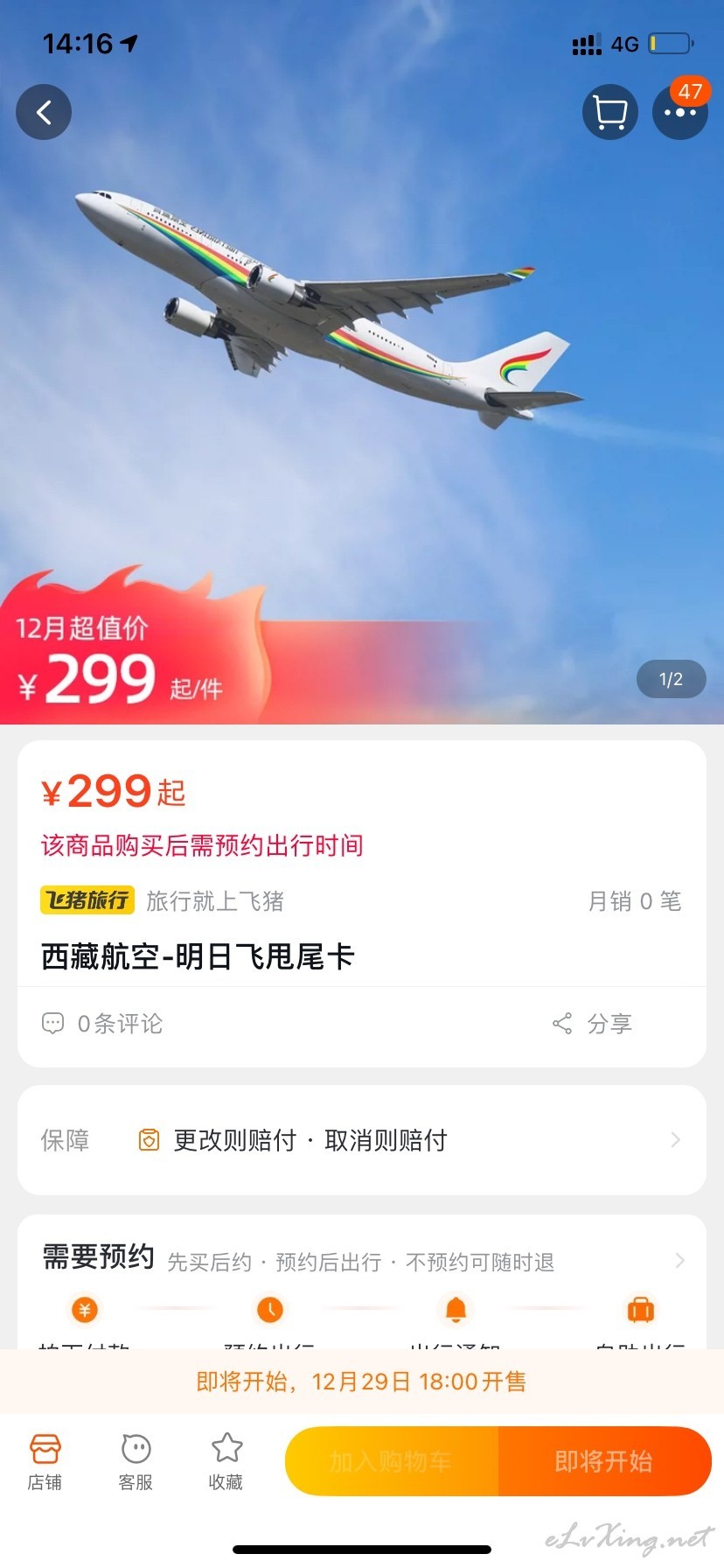Contact 客服 customer service
This screenshot has height=1568, width=724.
[136, 1461]
